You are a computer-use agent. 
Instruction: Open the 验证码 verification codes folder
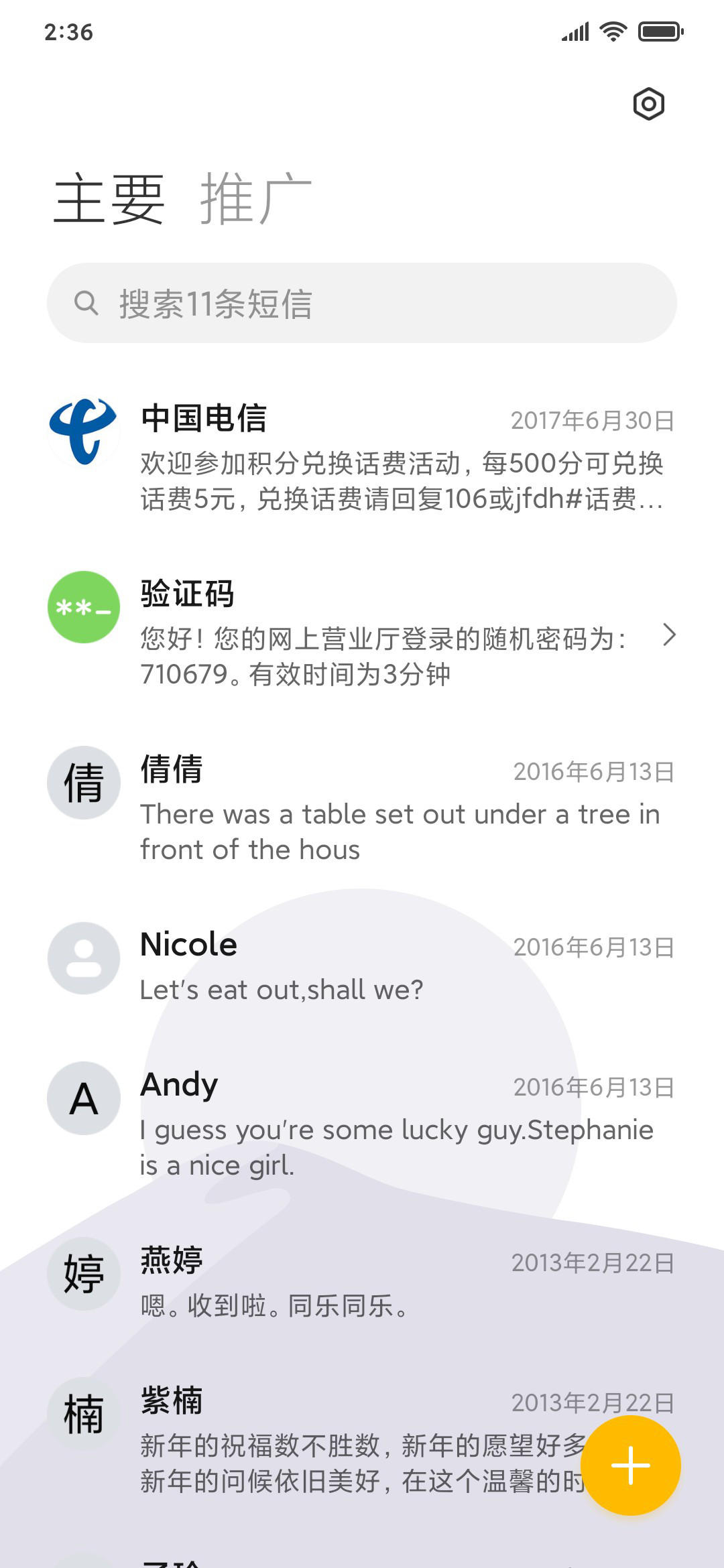[x=362, y=633]
